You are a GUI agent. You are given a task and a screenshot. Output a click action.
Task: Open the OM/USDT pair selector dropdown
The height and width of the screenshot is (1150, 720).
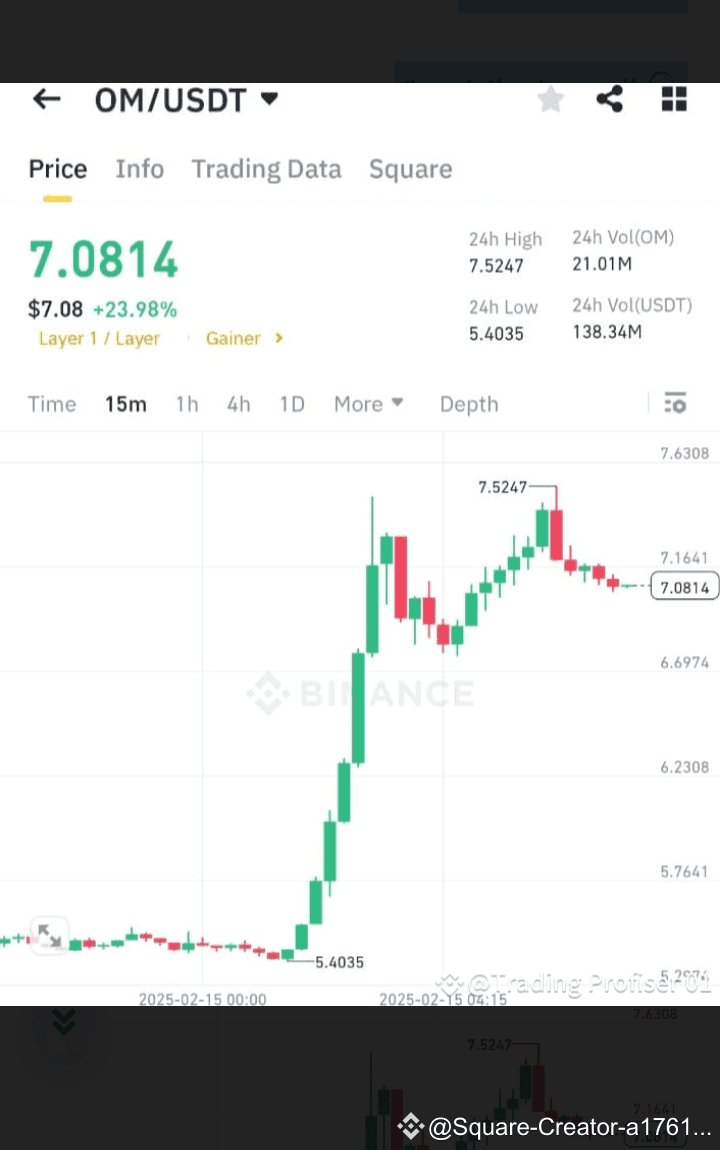click(187, 99)
